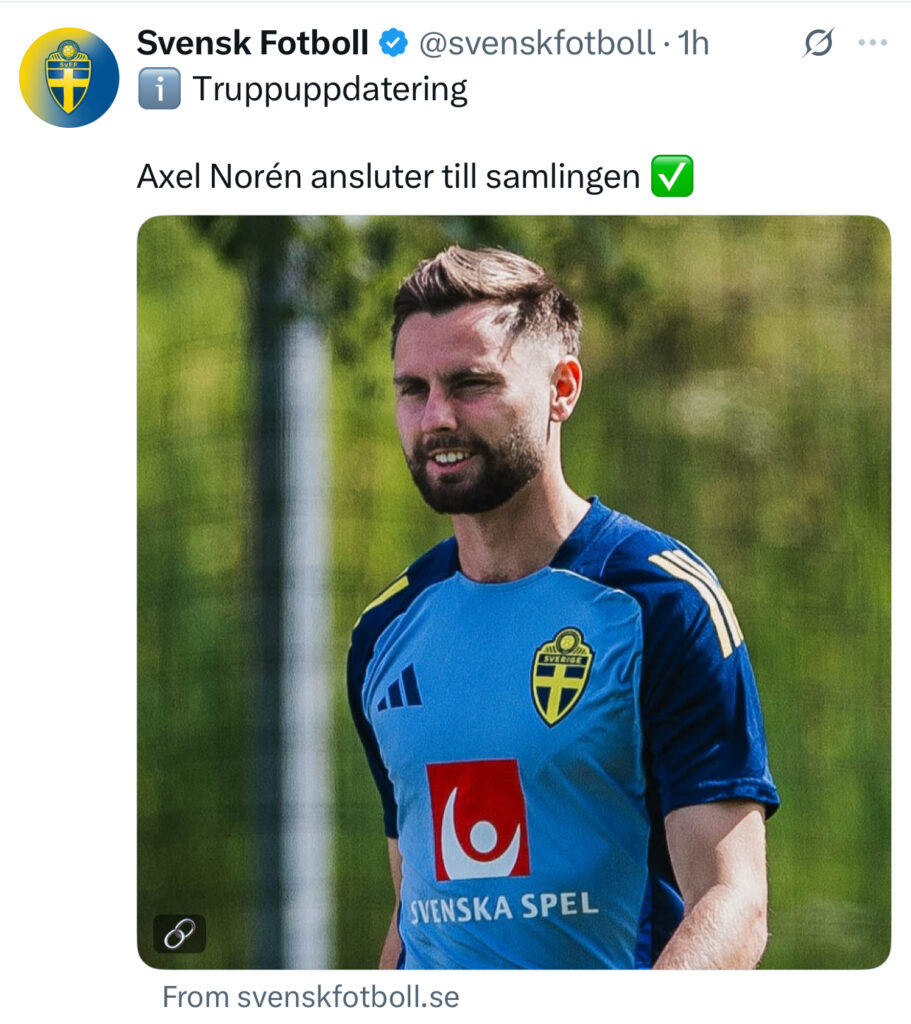Open the svenskfotboll.se source link
This screenshot has height=1024, width=911.
[310, 997]
